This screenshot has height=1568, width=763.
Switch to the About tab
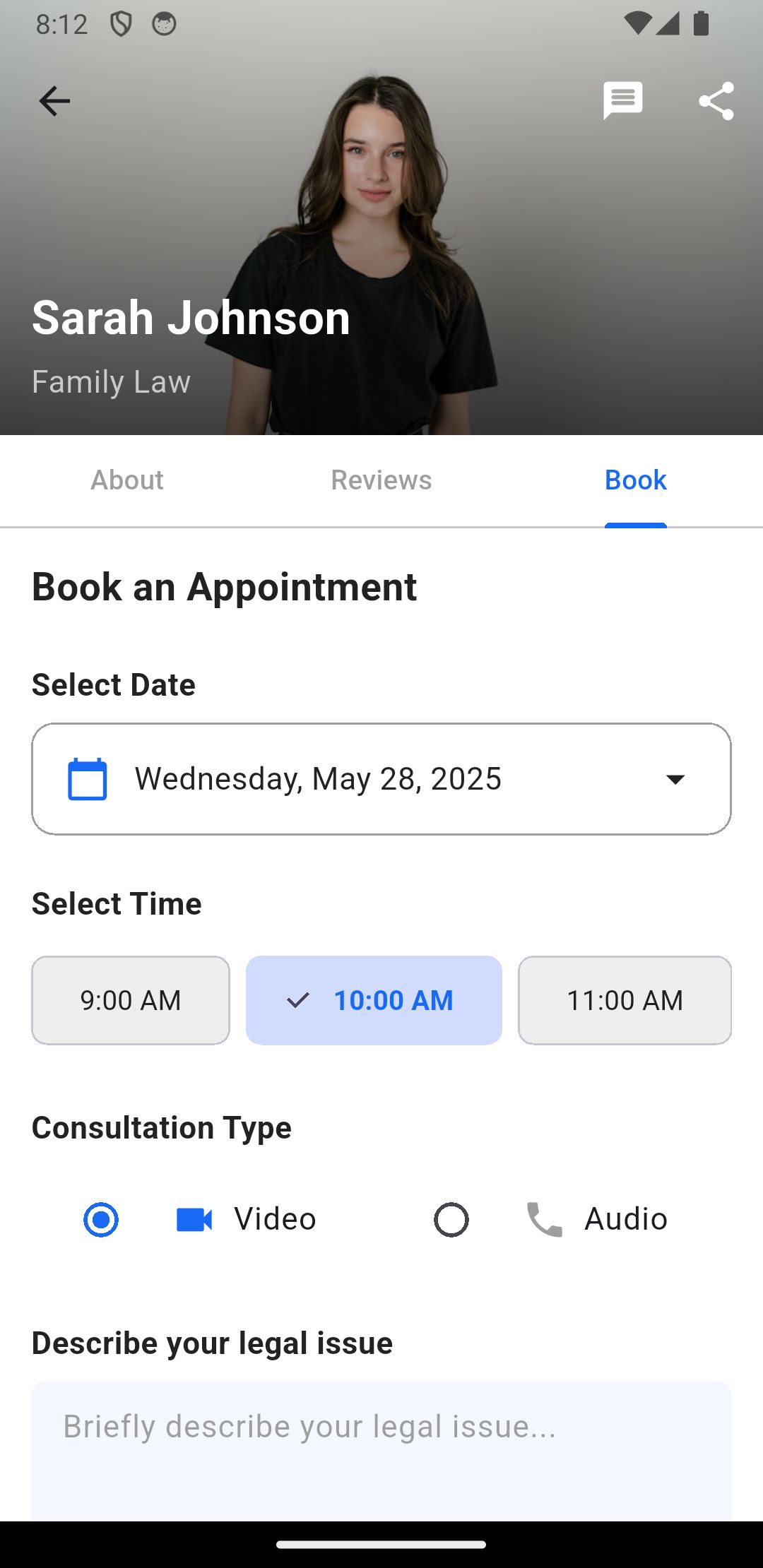(127, 480)
